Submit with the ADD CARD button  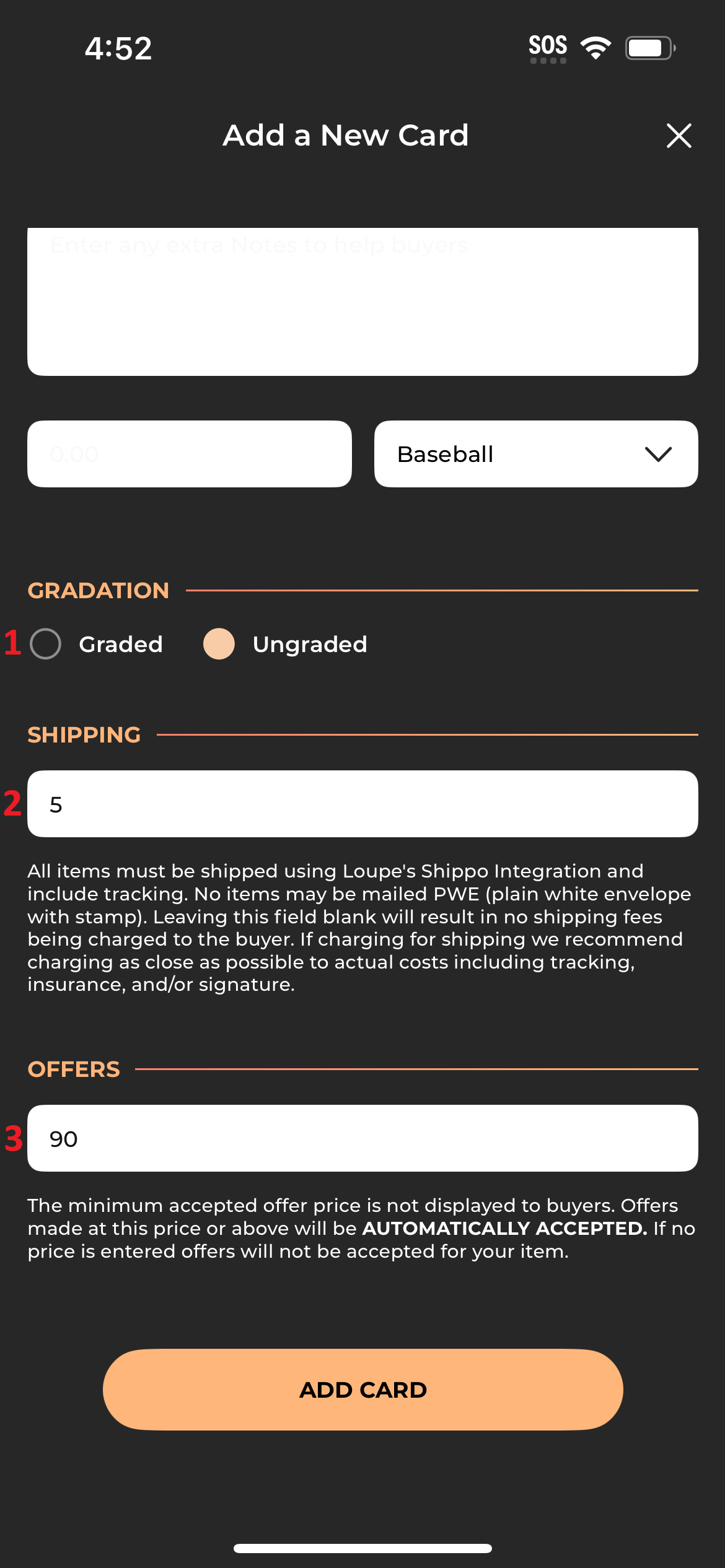click(362, 1390)
